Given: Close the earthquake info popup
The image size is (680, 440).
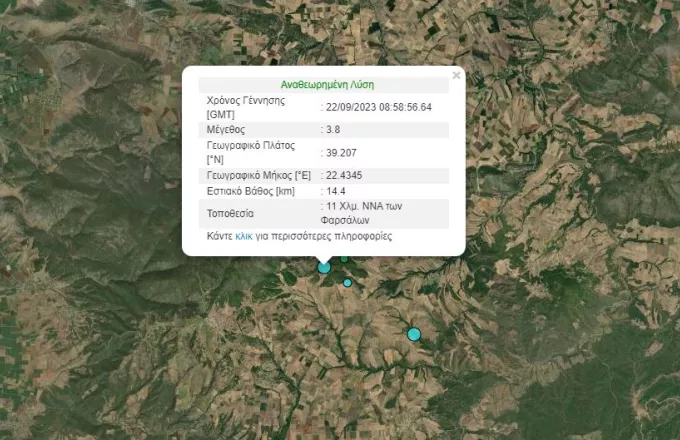Looking at the screenshot, I should pyautogui.click(x=456, y=75).
